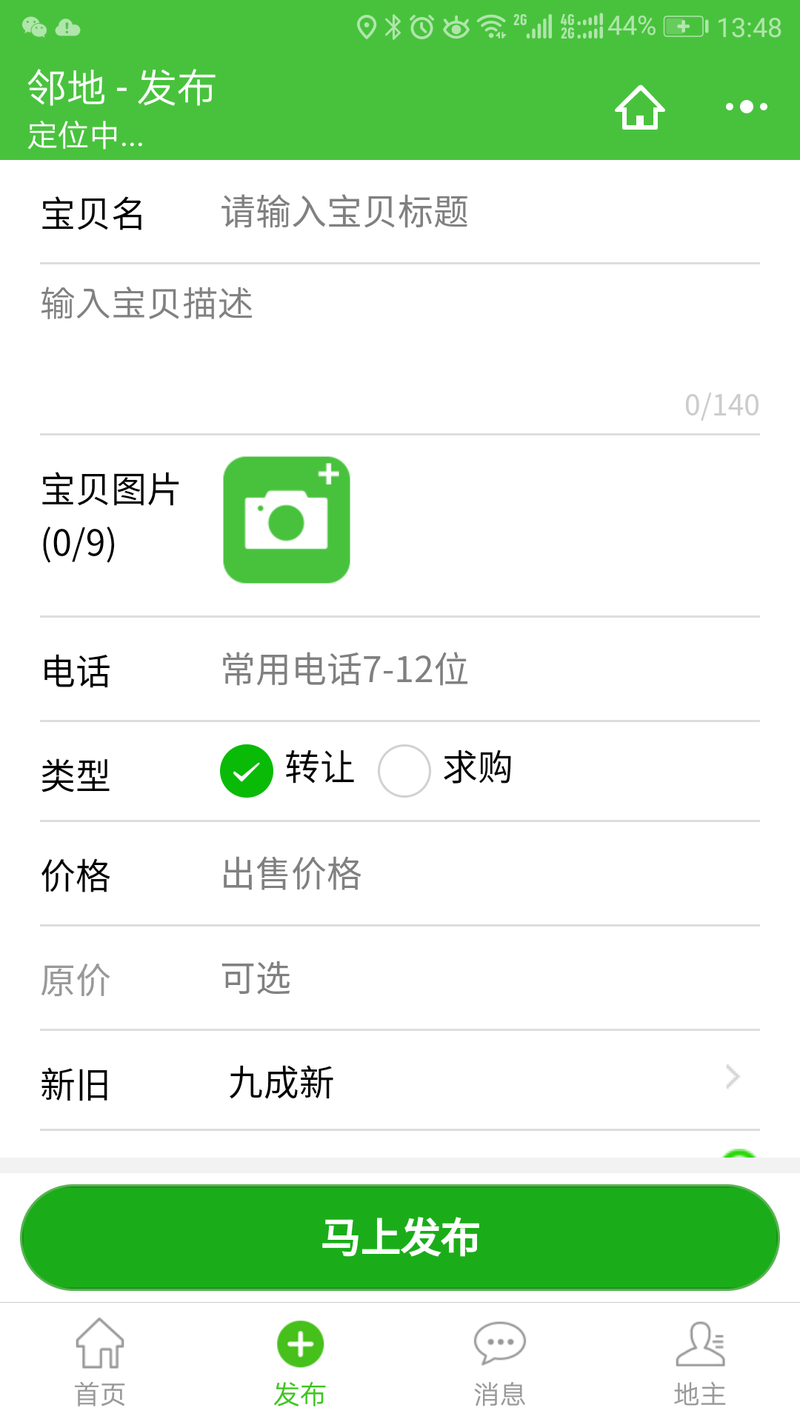Focus the 价格 selling price field
The width and height of the screenshot is (800, 1422).
click(x=480, y=874)
